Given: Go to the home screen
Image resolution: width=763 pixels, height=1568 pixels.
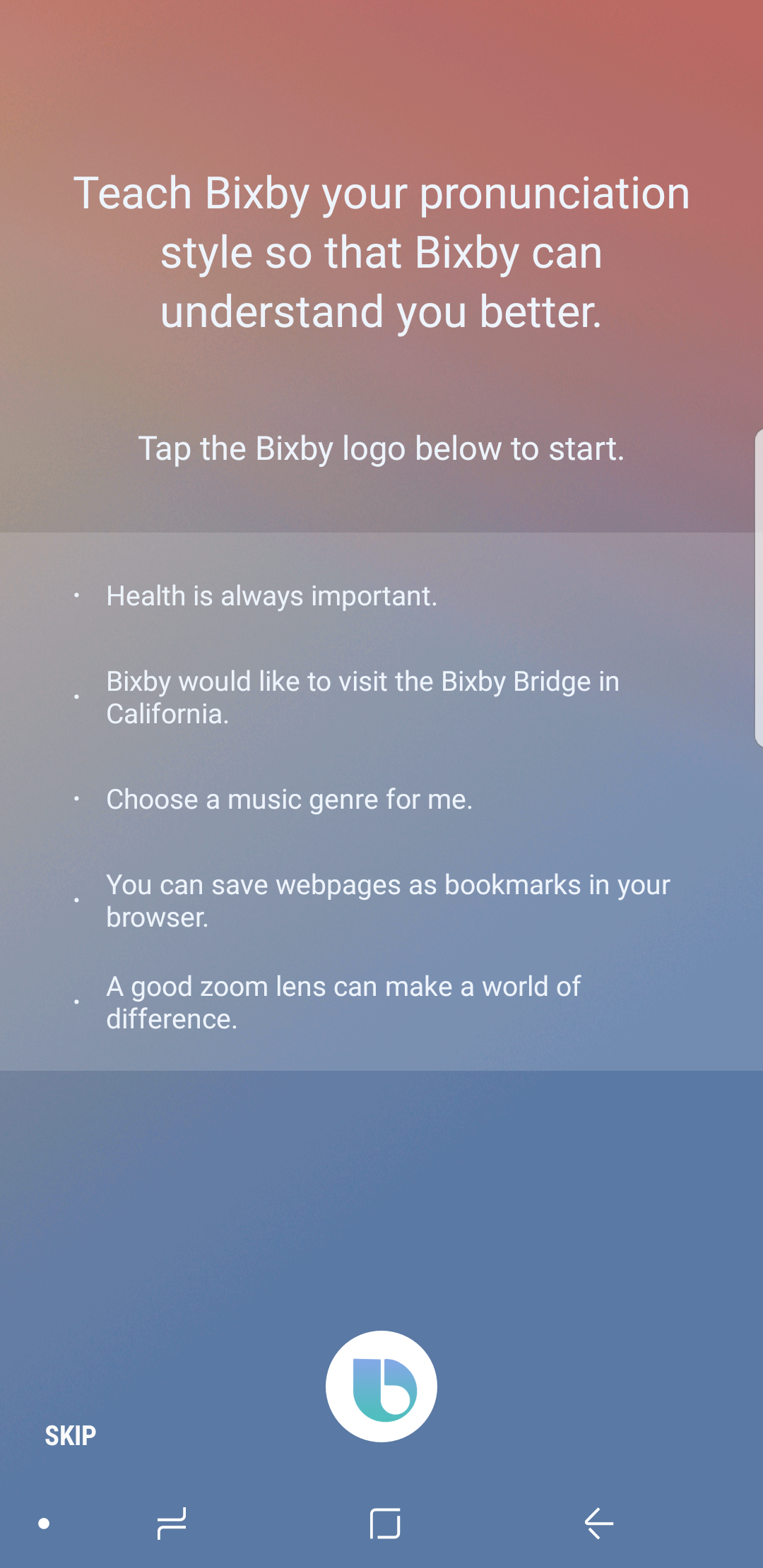Looking at the screenshot, I should [385, 1523].
